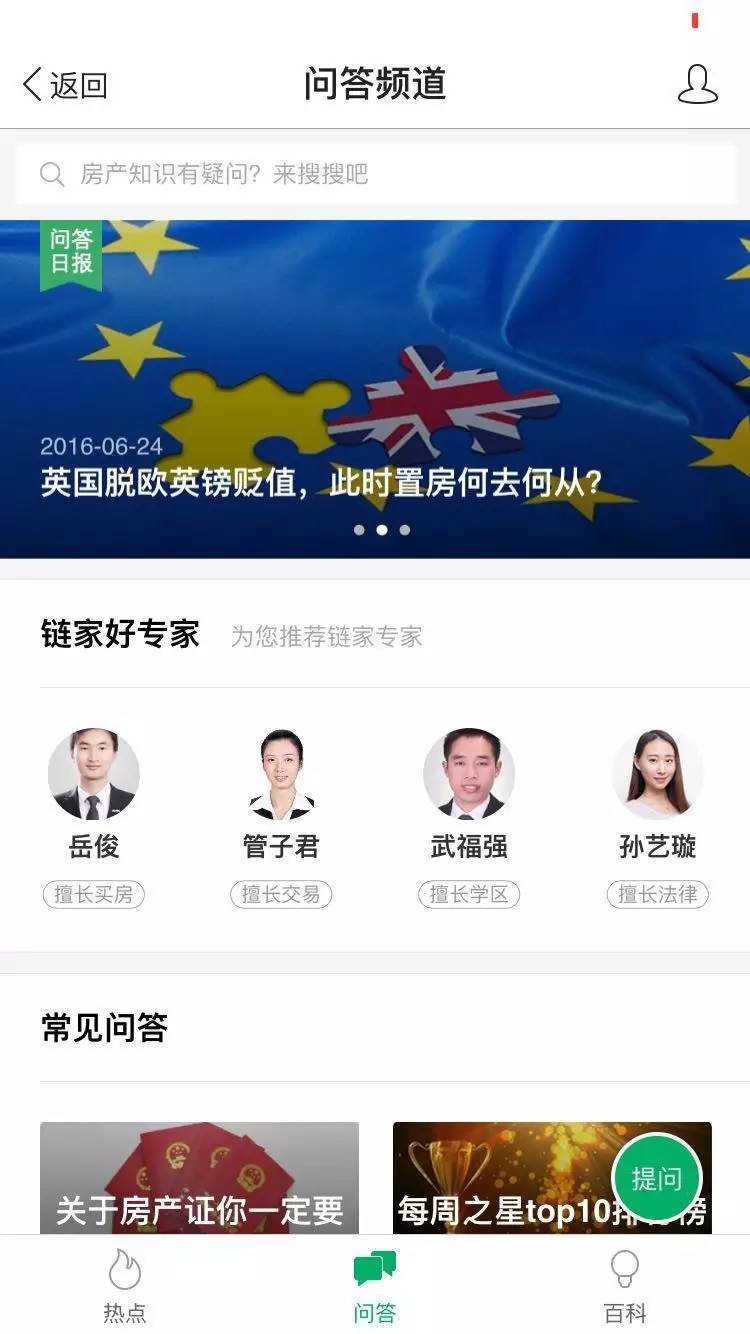
Task: Switch to the 热点 tab
Action: click(x=125, y=1286)
